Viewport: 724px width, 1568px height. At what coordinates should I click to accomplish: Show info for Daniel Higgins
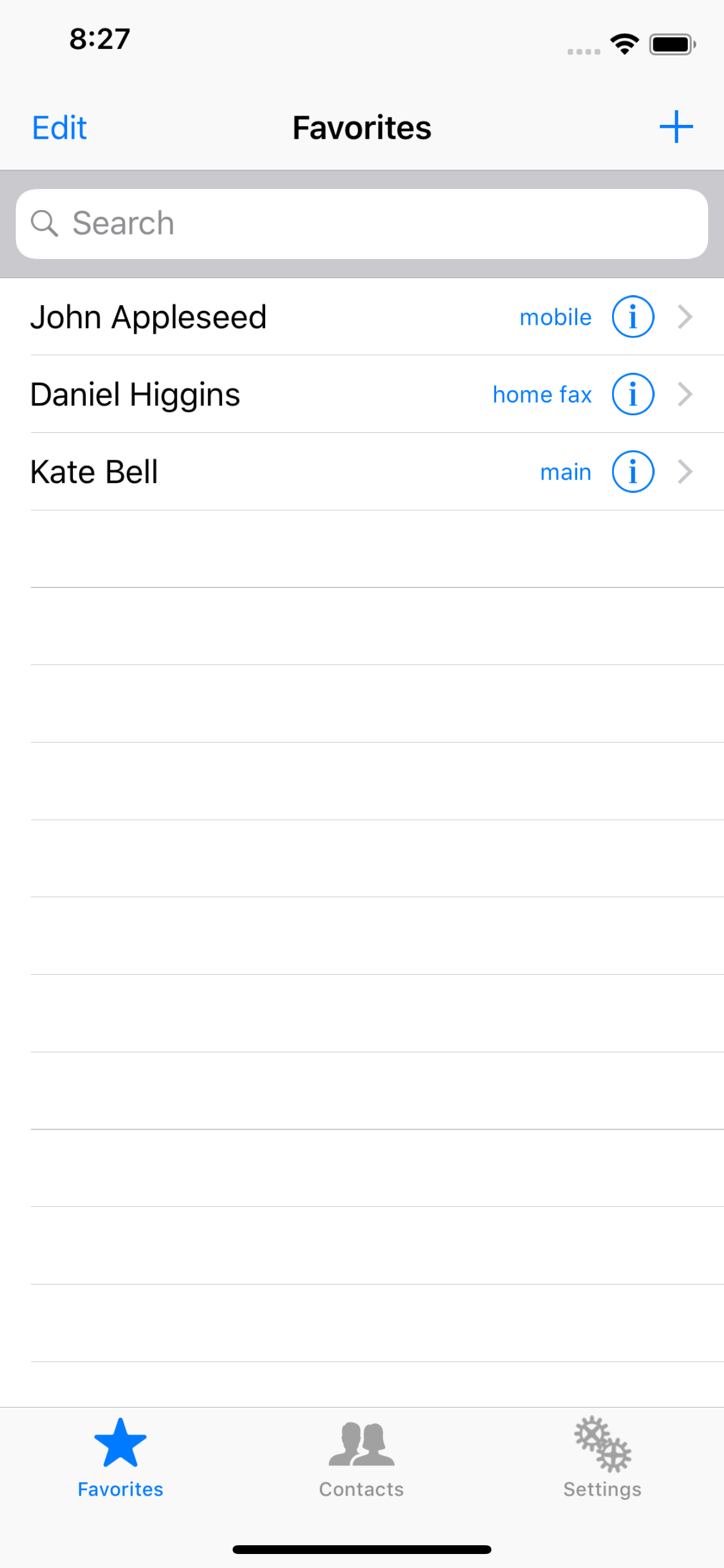coord(632,394)
